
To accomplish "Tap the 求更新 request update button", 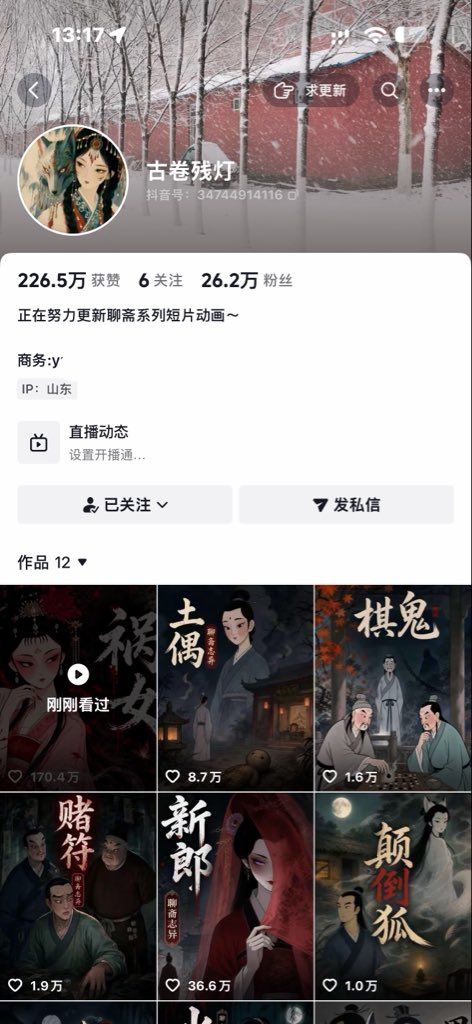I will pyautogui.click(x=310, y=90).
